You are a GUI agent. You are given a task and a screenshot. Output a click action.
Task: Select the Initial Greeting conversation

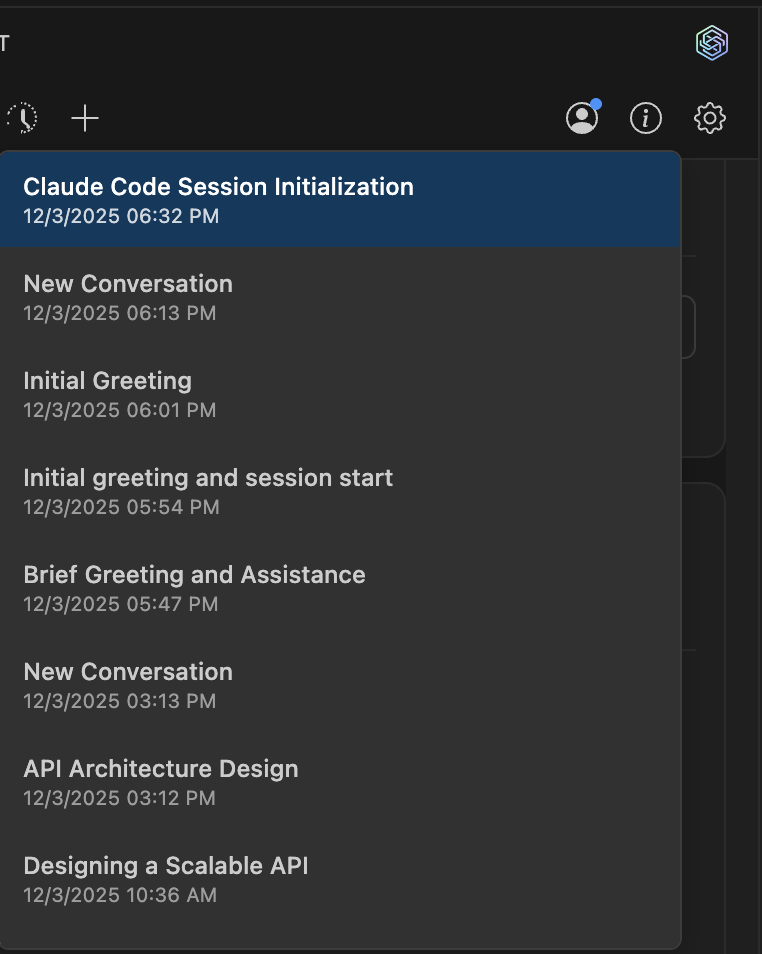click(x=107, y=381)
